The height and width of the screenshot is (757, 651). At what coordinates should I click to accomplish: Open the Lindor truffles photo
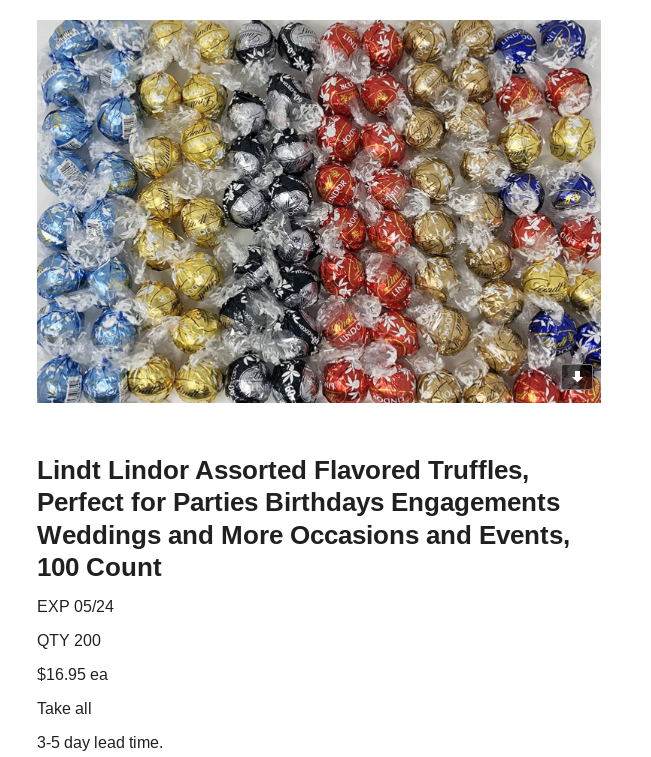tap(319, 211)
